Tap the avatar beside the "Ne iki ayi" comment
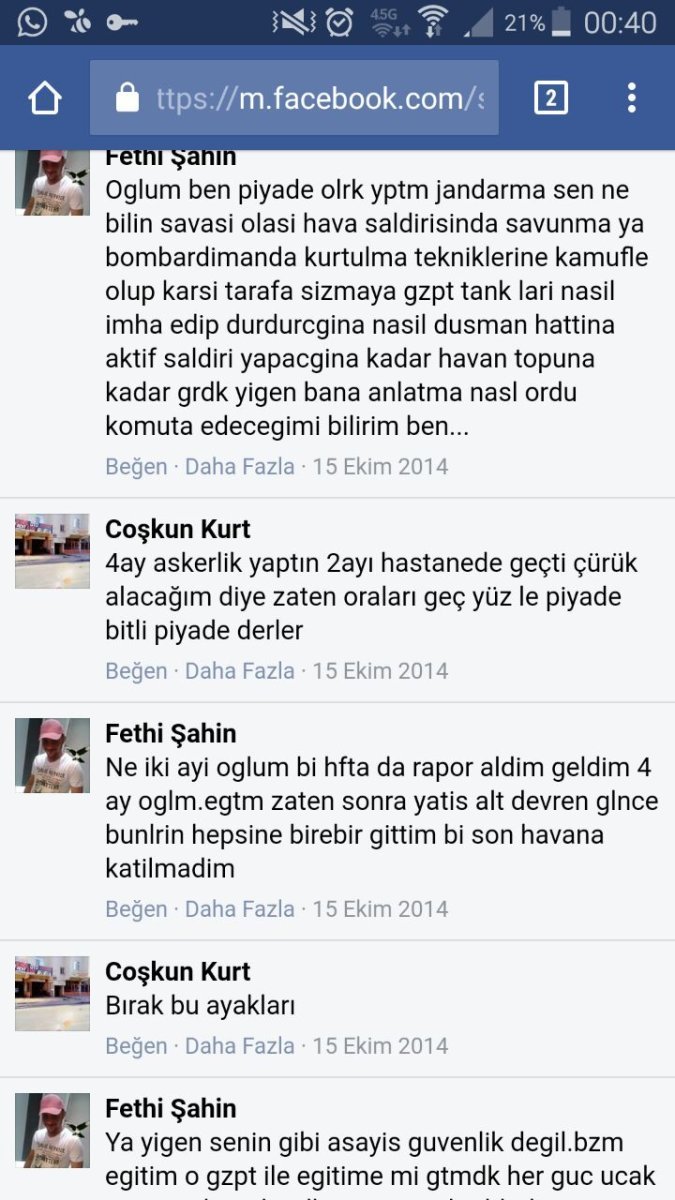The height and width of the screenshot is (1200, 675). click(52, 755)
